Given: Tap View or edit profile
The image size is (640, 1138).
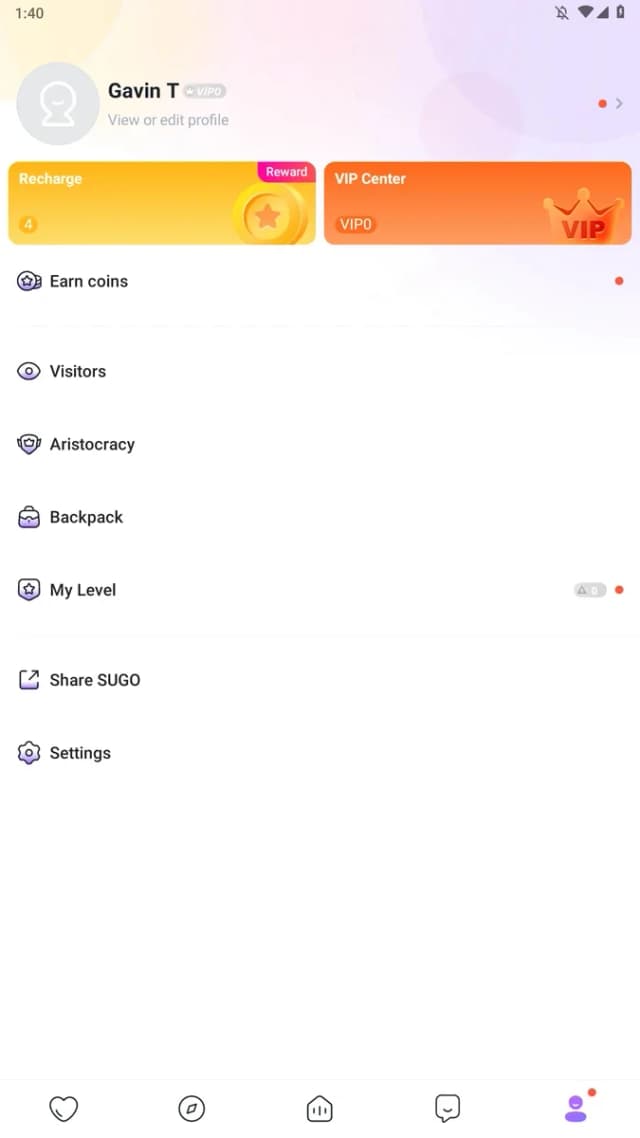Looking at the screenshot, I should 168,120.
